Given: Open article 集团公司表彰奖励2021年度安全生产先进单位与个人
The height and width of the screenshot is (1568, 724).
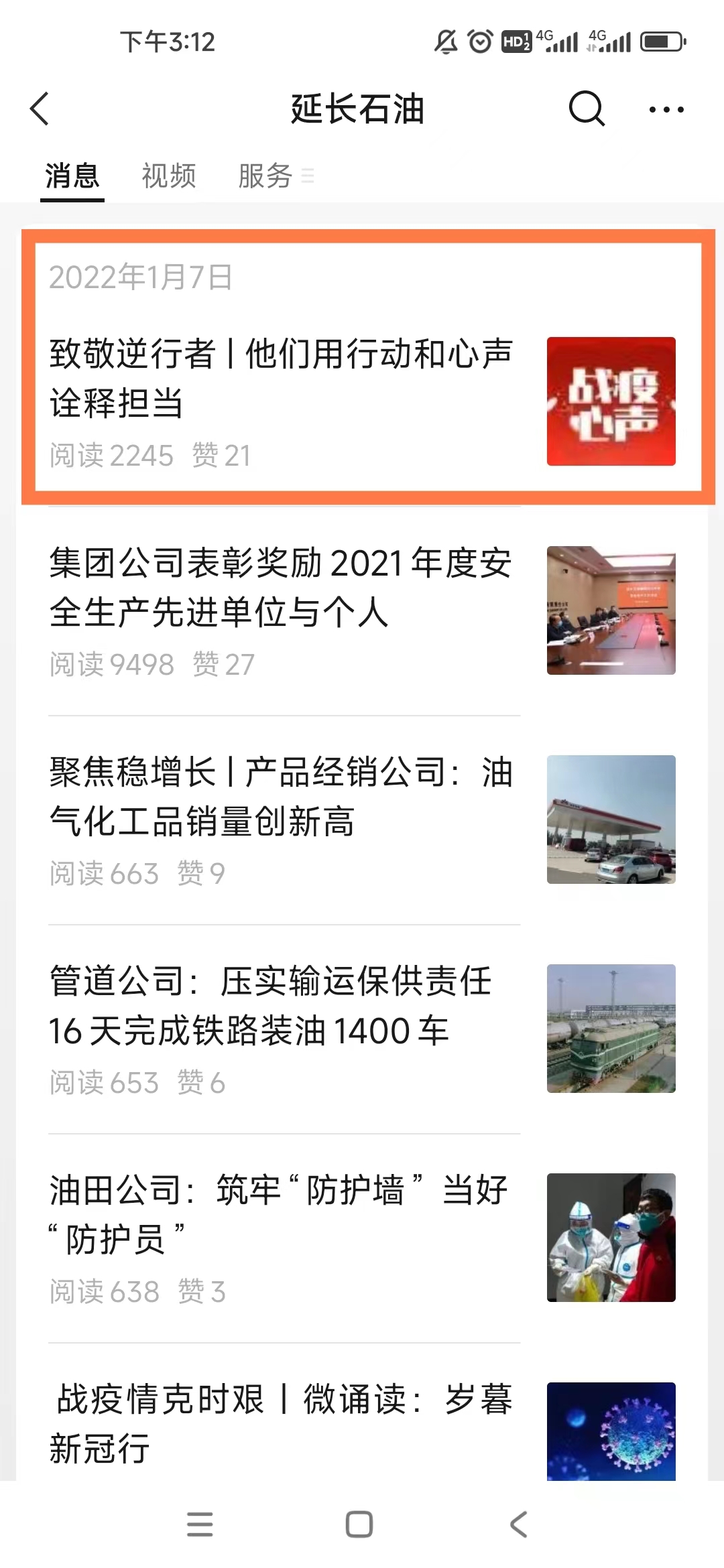Looking at the screenshot, I should pyautogui.click(x=362, y=610).
